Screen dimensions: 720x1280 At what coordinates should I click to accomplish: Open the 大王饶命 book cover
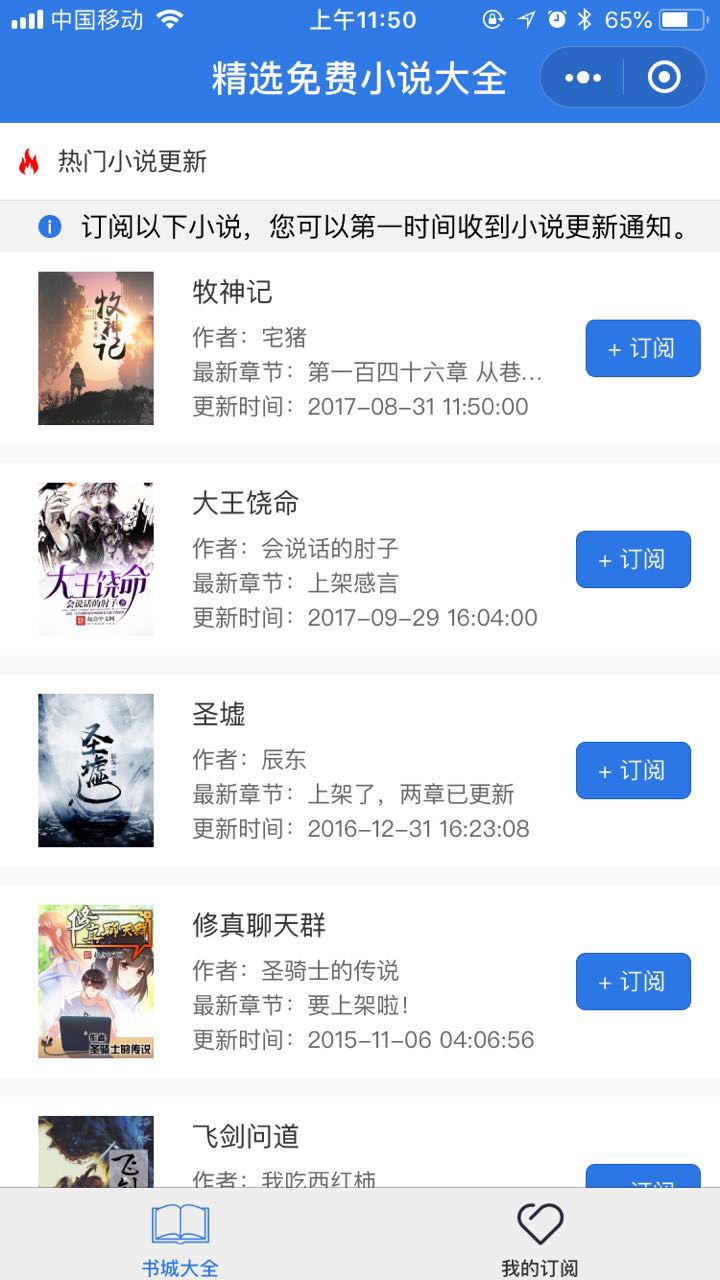click(96, 559)
